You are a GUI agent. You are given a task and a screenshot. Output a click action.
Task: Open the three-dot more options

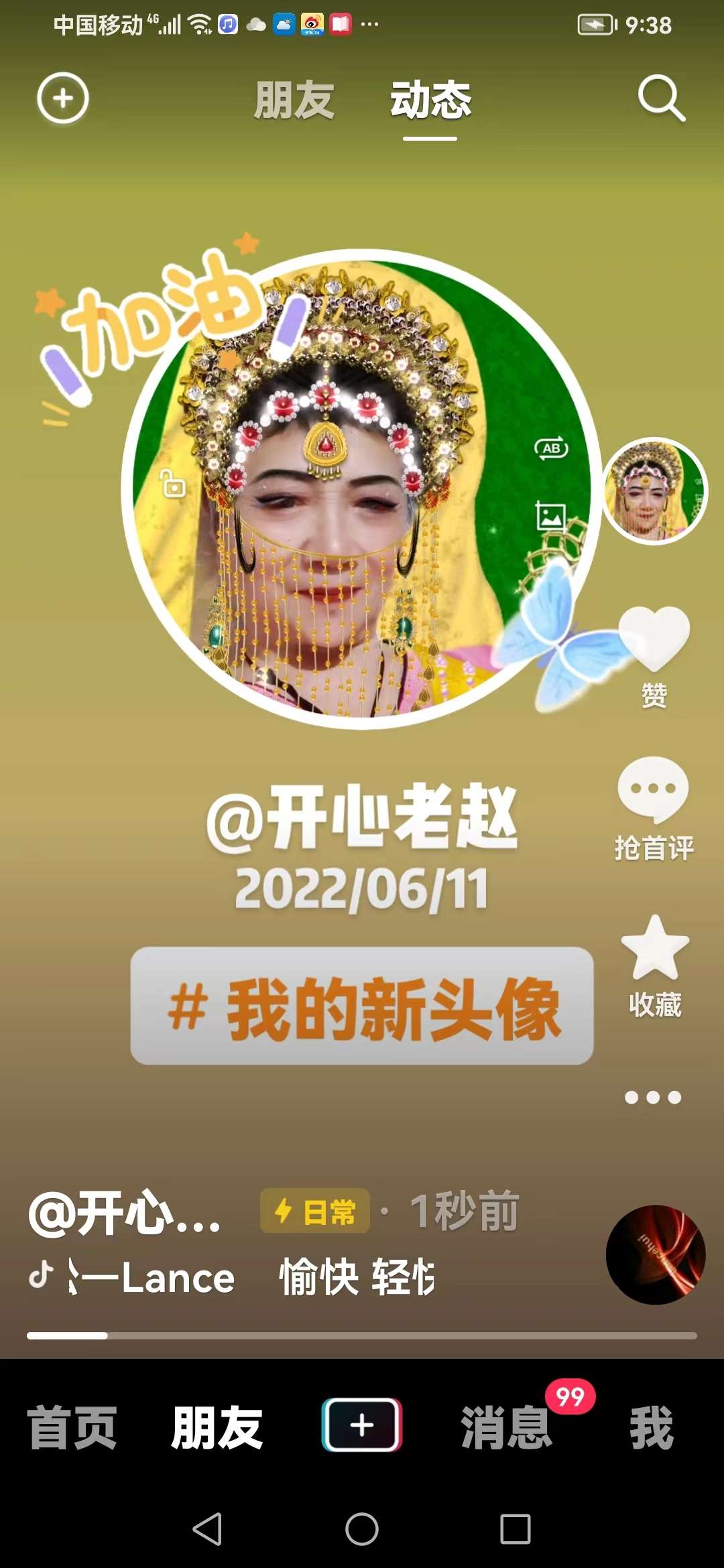pyautogui.click(x=653, y=1098)
